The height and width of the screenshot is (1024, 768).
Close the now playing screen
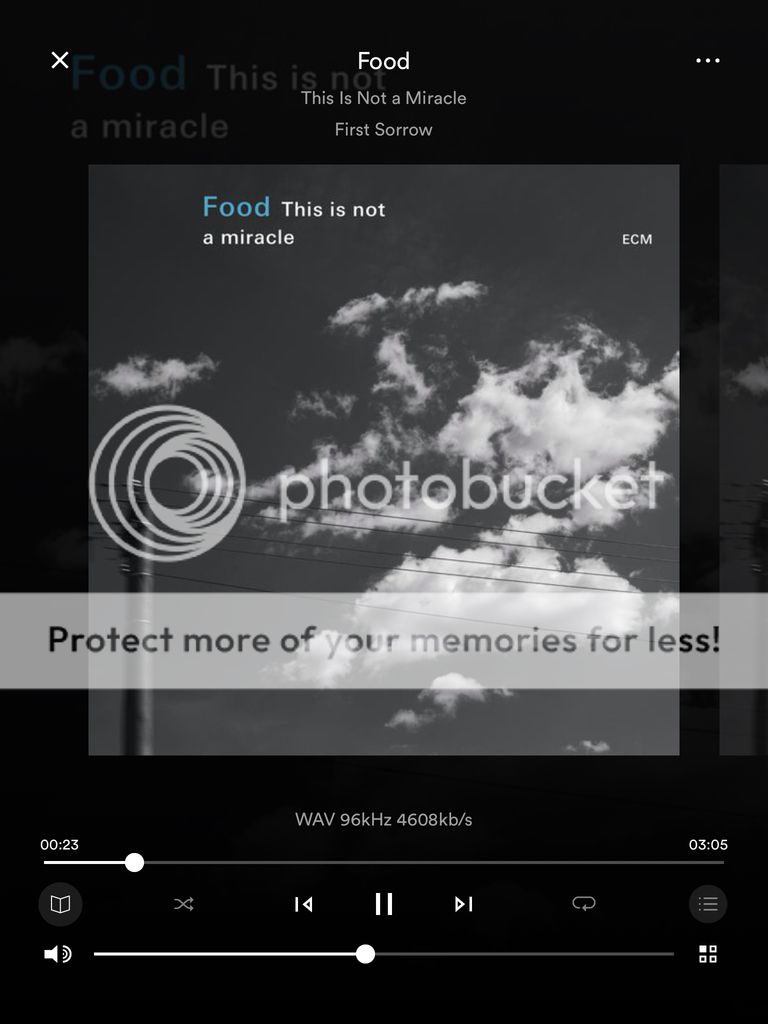pos(60,60)
